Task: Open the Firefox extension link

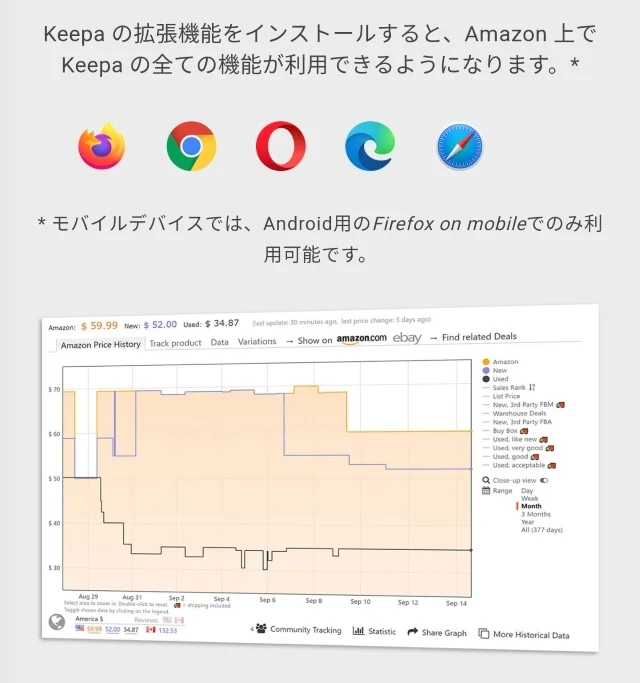Action: [x=102, y=147]
